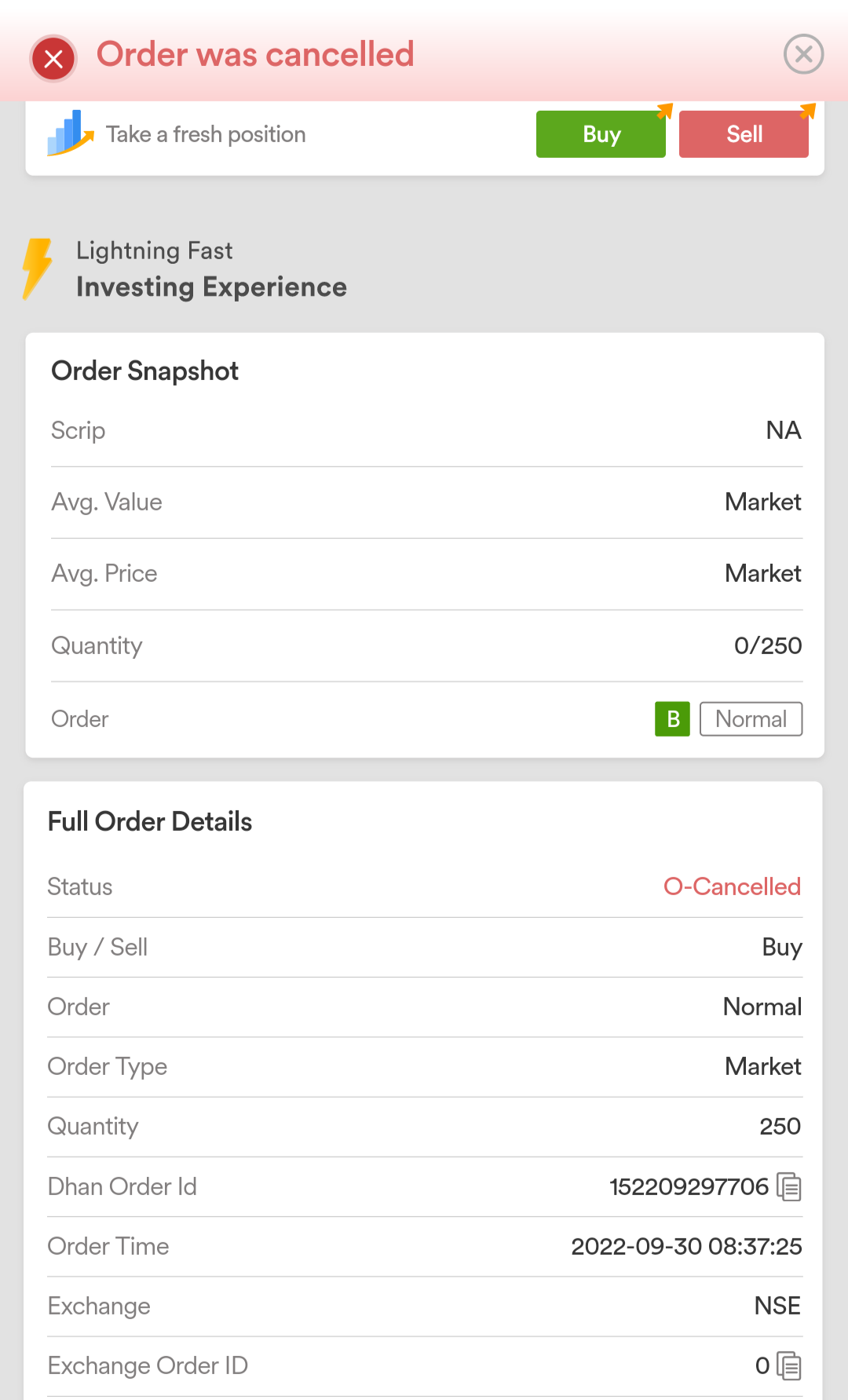Copy the Dhan Order Id
Screen dimensions: 848x1400
(789, 1186)
